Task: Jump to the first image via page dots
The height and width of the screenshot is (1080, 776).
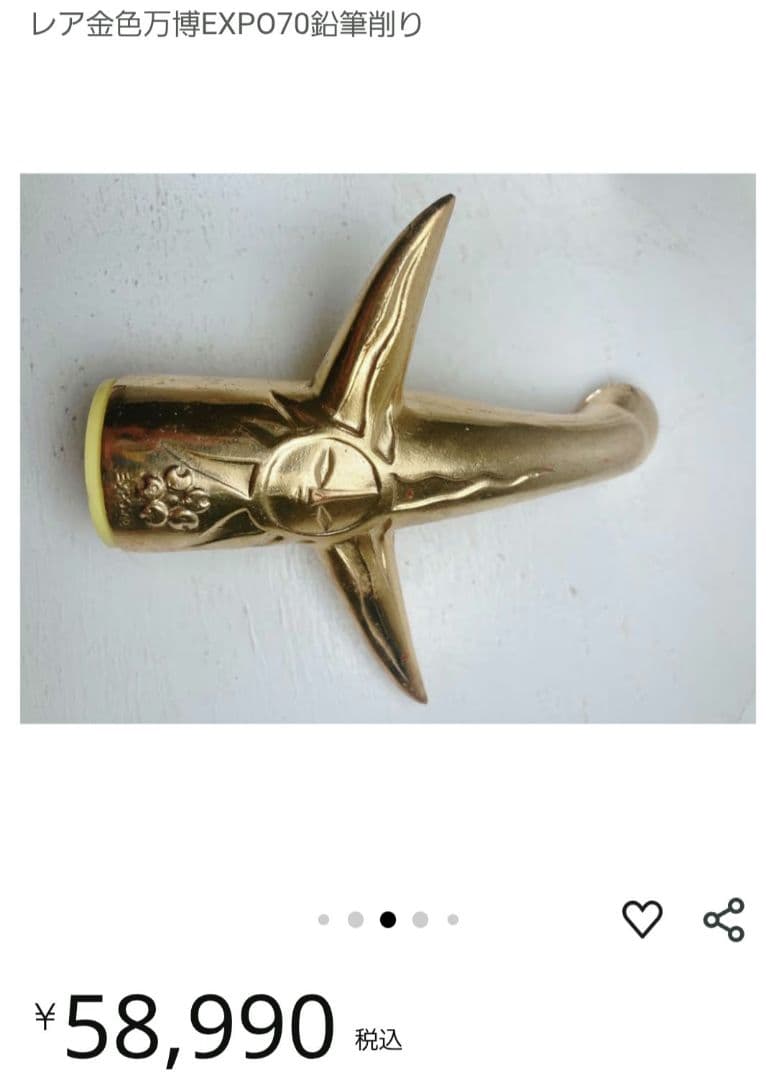Action: click(x=323, y=920)
